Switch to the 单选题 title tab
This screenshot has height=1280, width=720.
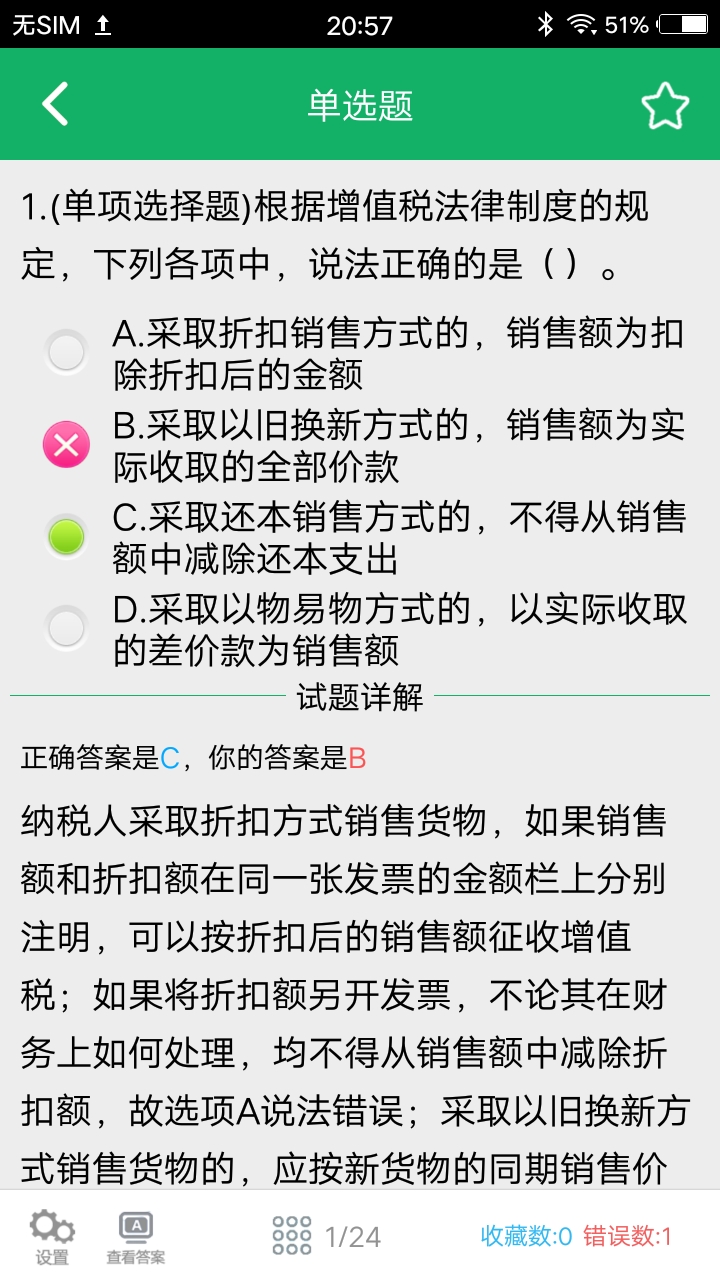(x=360, y=104)
